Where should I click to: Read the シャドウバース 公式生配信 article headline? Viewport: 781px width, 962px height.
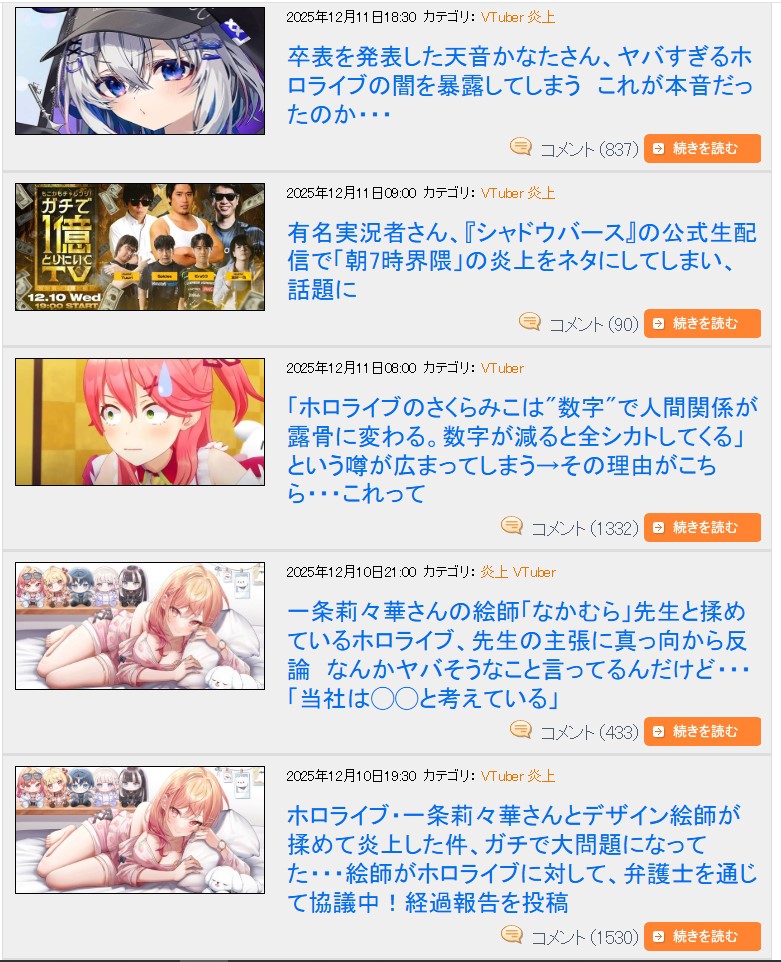tap(520, 261)
